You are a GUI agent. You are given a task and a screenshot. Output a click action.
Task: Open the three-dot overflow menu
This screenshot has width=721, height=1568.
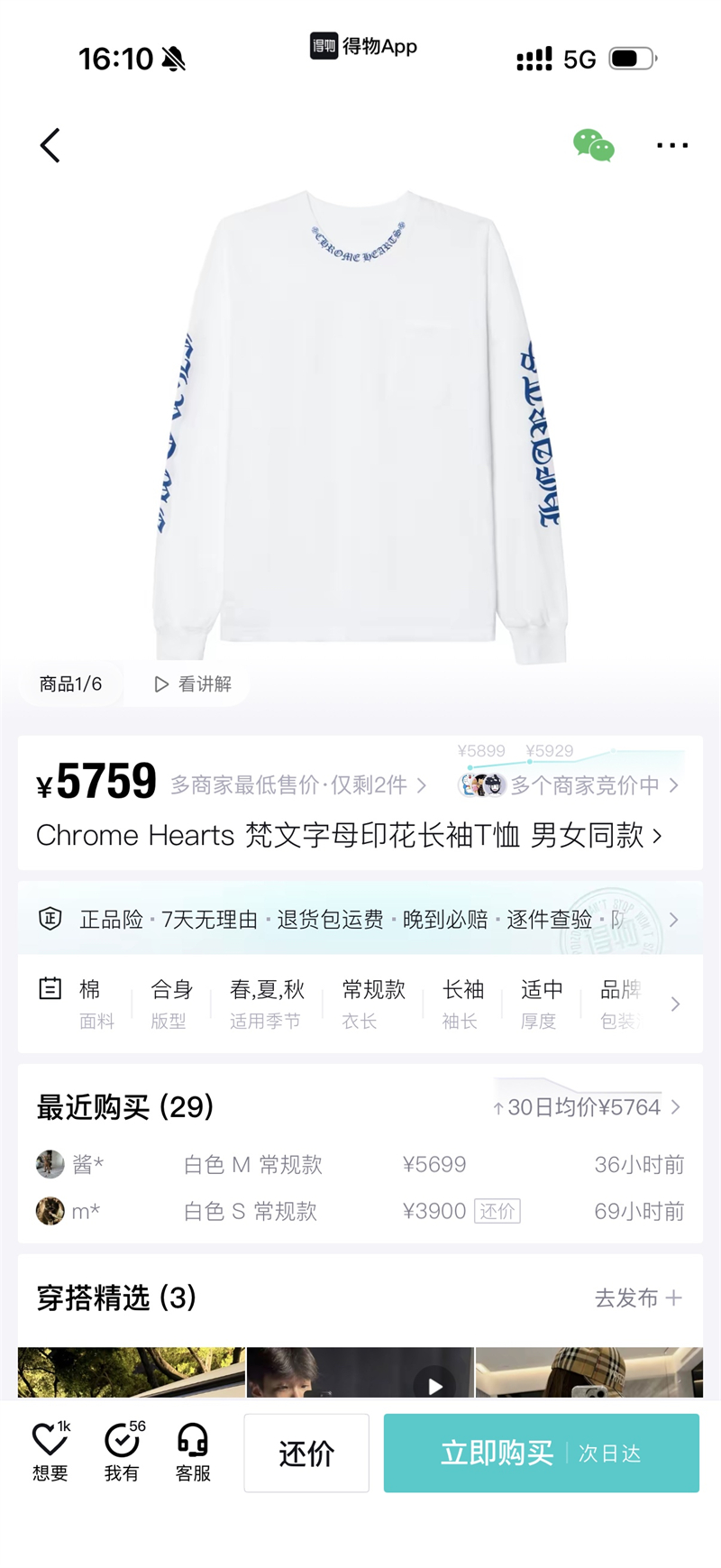671,145
